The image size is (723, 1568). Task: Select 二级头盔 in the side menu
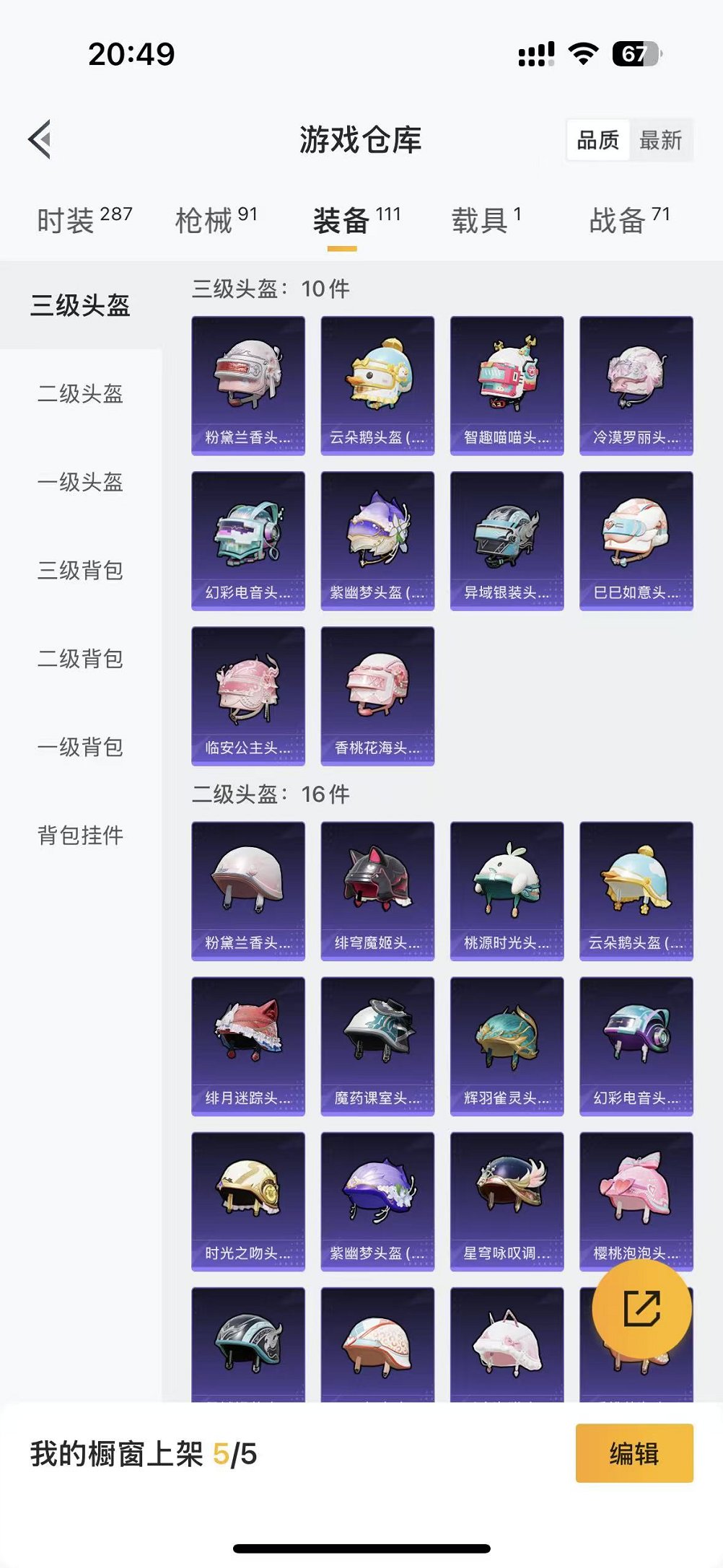click(x=80, y=394)
